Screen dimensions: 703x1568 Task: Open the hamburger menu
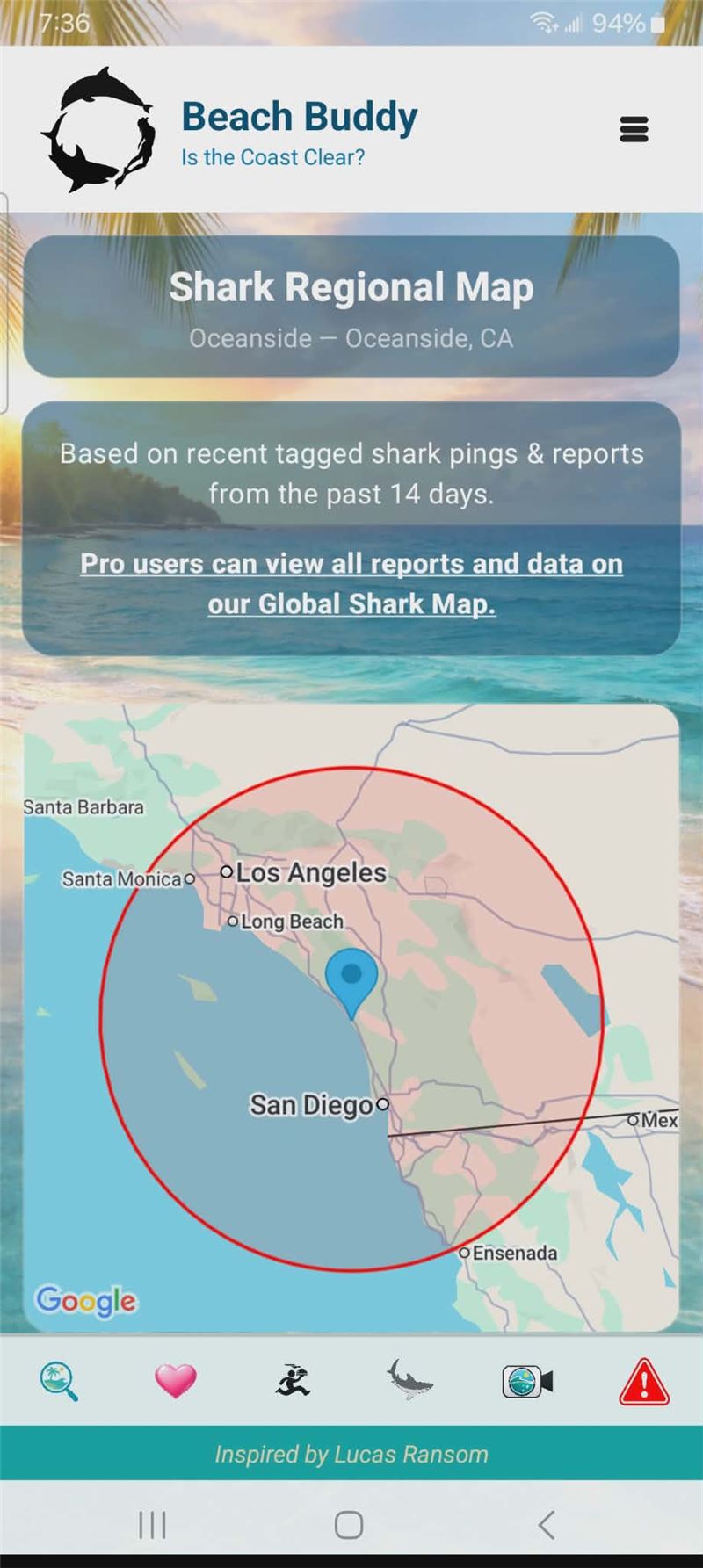click(634, 129)
